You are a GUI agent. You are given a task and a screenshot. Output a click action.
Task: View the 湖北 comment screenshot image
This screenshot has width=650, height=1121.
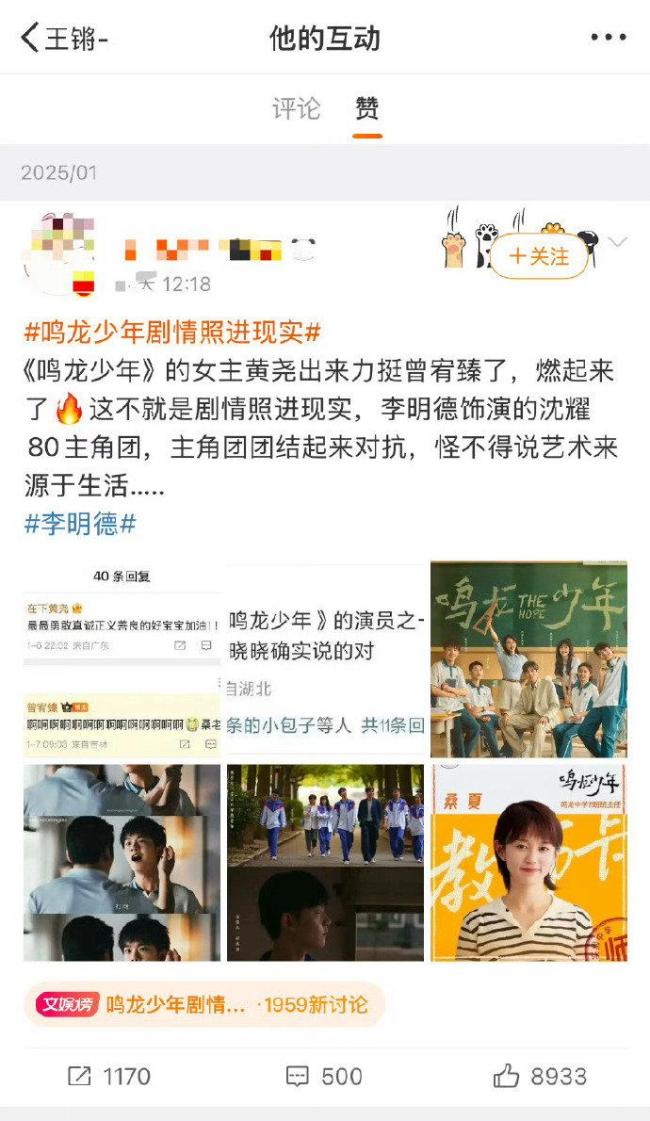click(325, 660)
